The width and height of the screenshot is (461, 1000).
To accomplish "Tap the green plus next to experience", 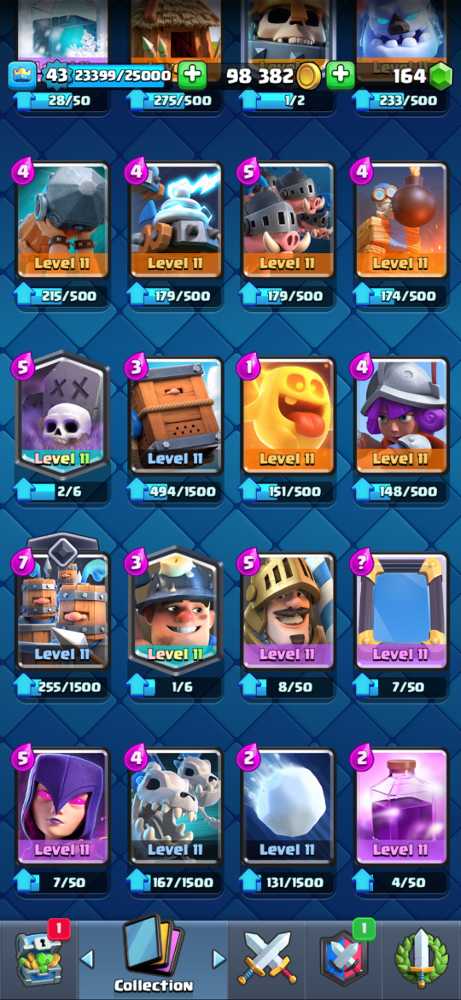I will [192, 77].
